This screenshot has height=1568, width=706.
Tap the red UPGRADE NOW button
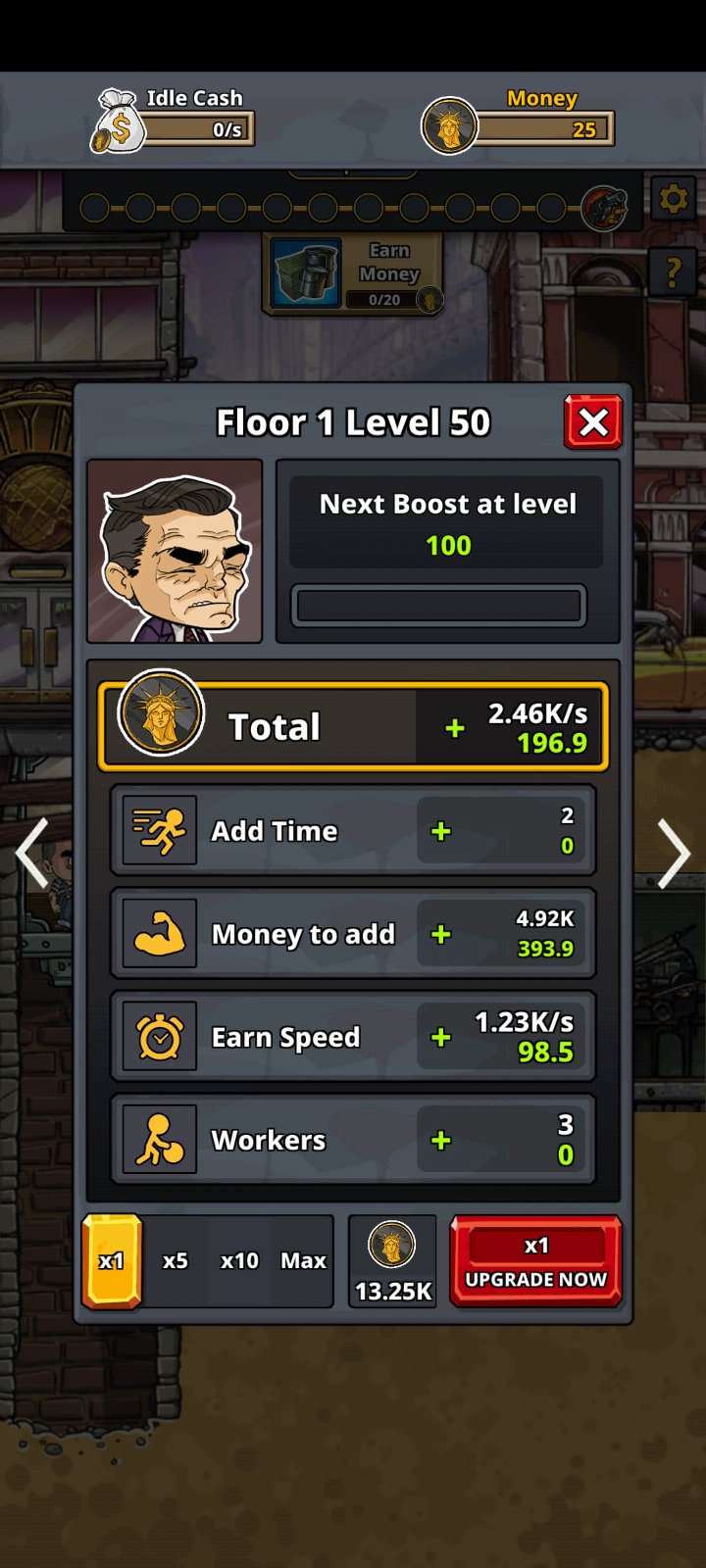click(x=535, y=1262)
